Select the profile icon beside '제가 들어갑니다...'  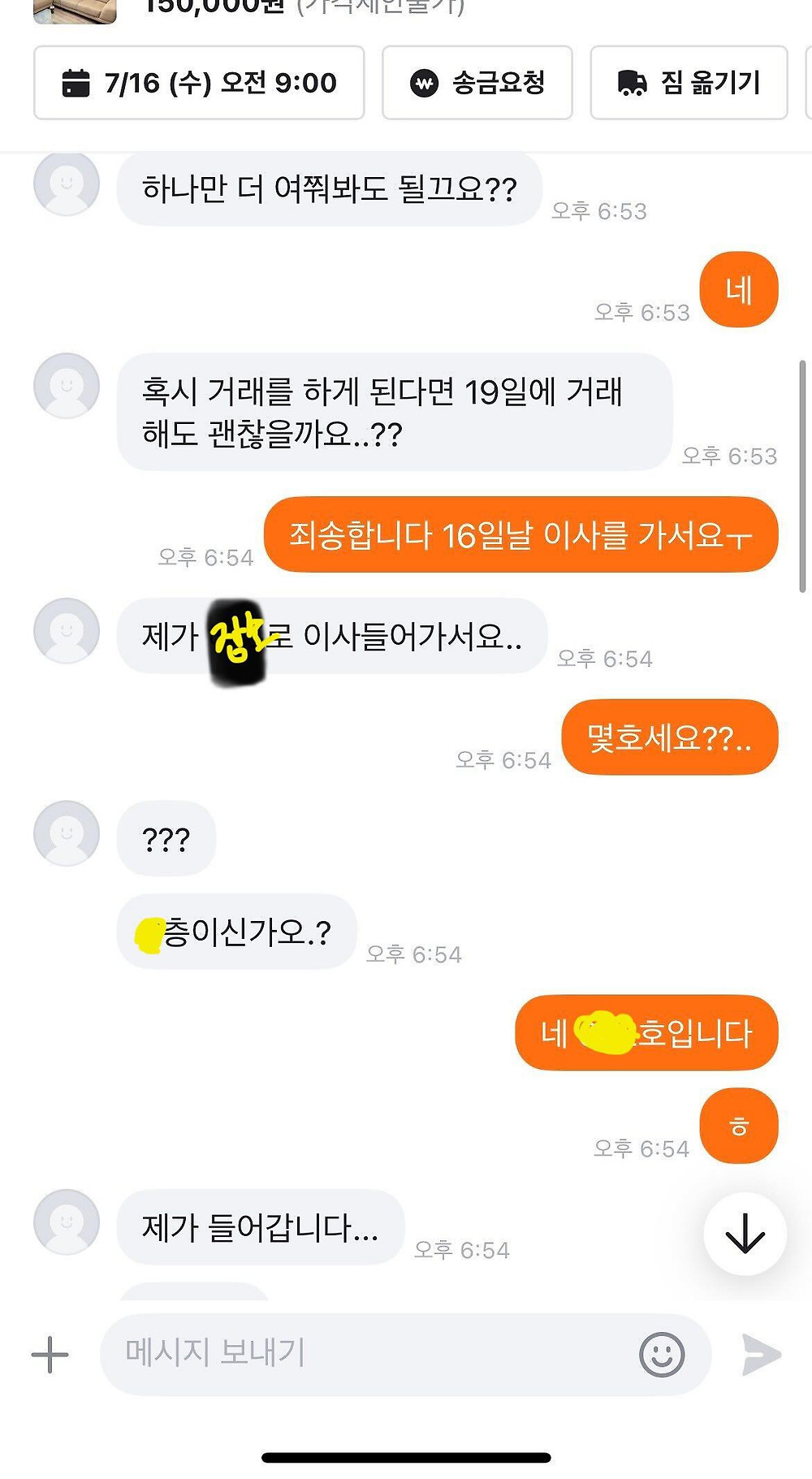pyautogui.click(x=66, y=1222)
